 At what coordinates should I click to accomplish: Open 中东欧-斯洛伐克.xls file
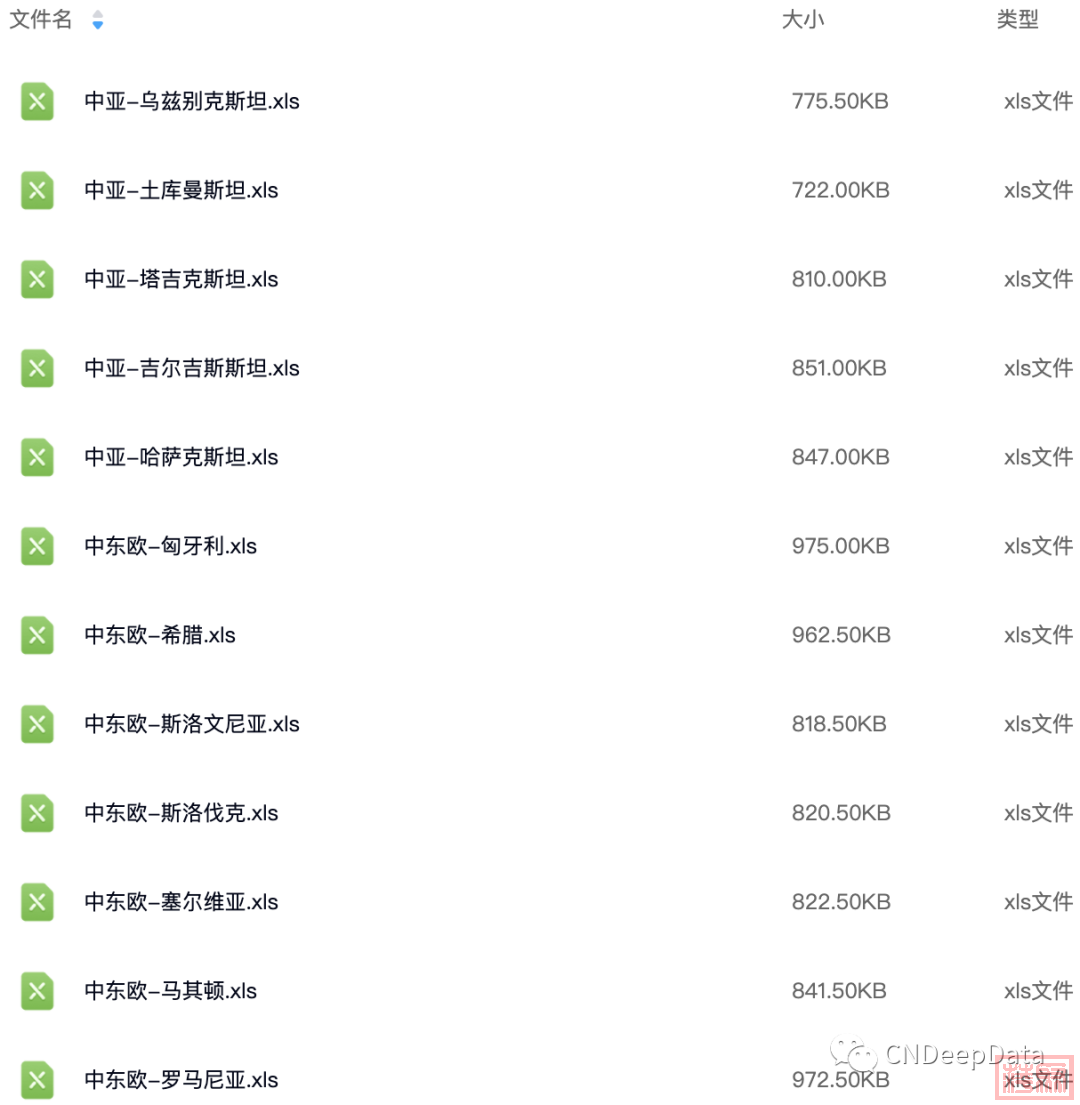tap(181, 813)
